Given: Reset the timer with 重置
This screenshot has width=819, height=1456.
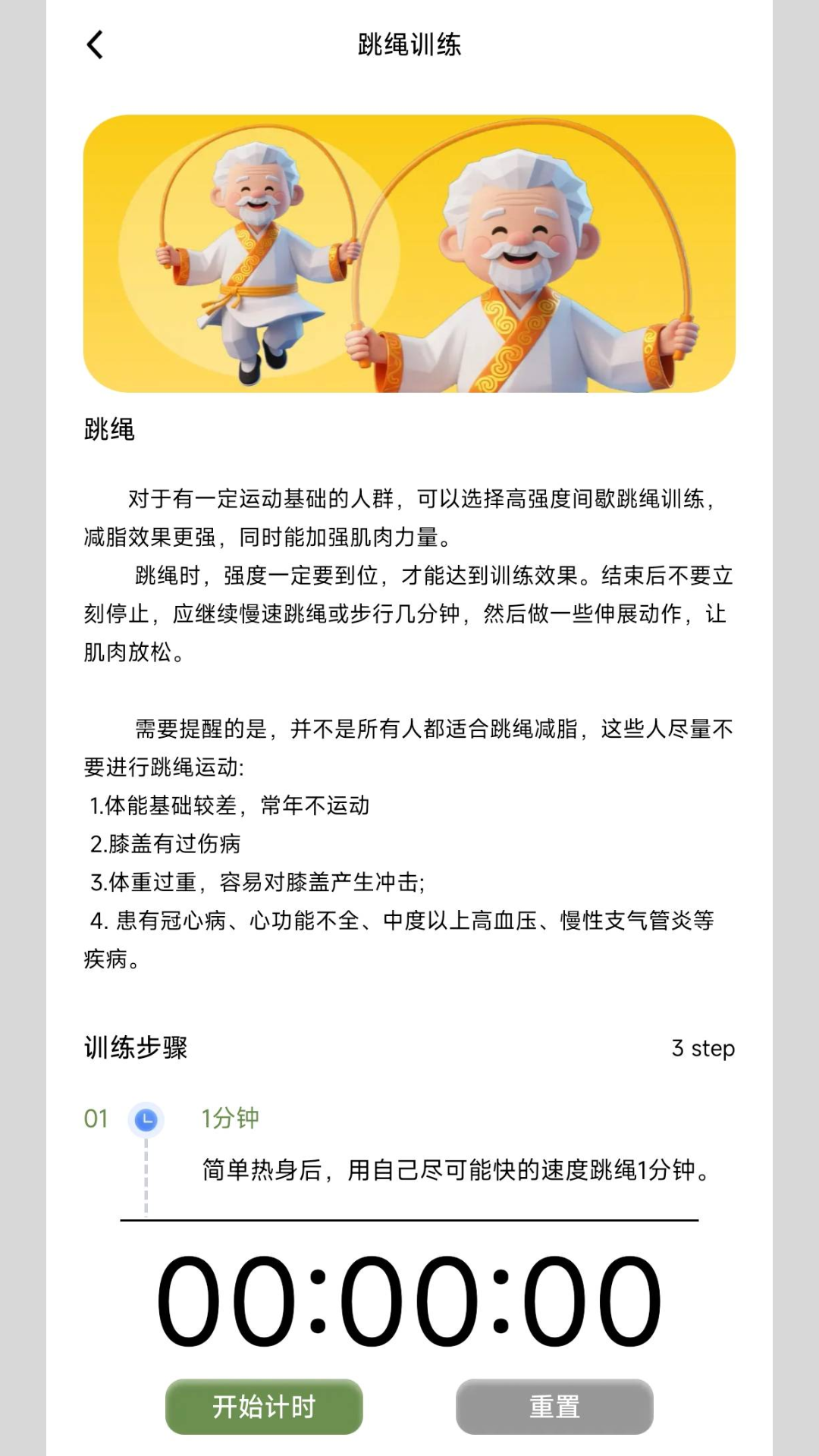Looking at the screenshot, I should pyautogui.click(x=554, y=1407).
